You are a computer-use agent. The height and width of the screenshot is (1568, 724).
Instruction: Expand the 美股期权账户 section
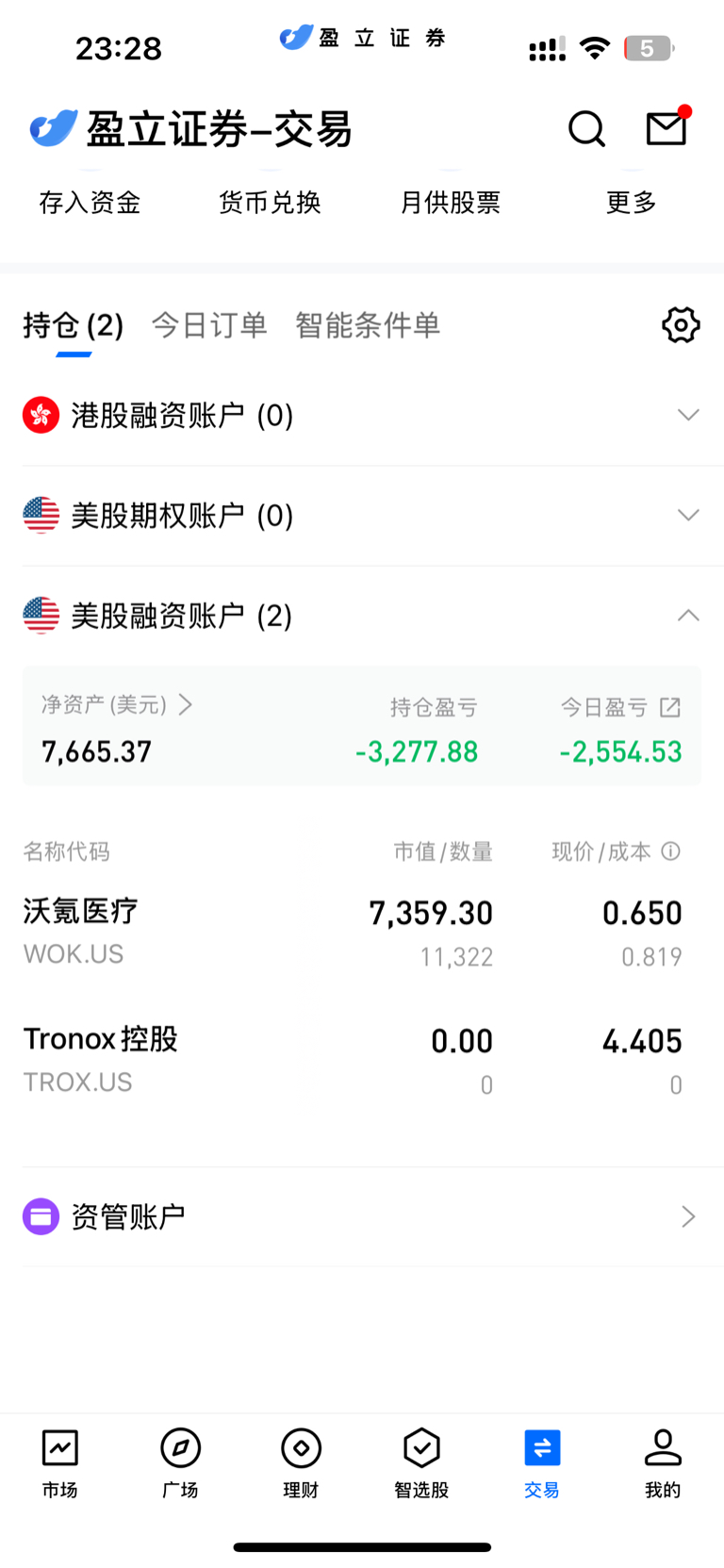click(362, 516)
